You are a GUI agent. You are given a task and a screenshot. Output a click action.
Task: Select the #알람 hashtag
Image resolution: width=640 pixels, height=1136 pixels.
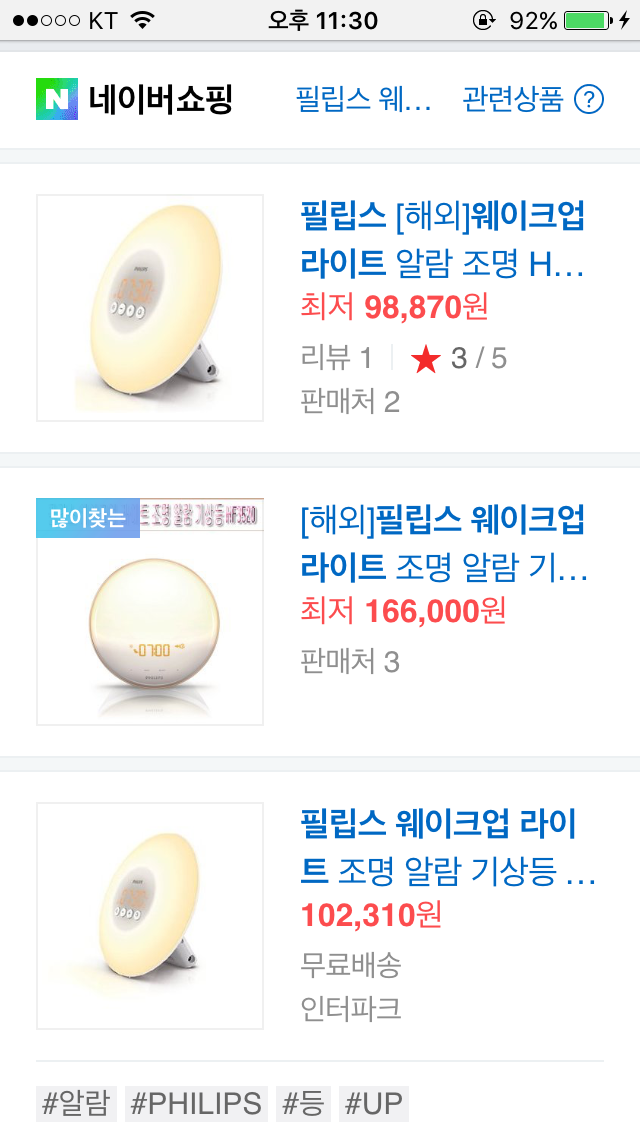coord(77,1104)
